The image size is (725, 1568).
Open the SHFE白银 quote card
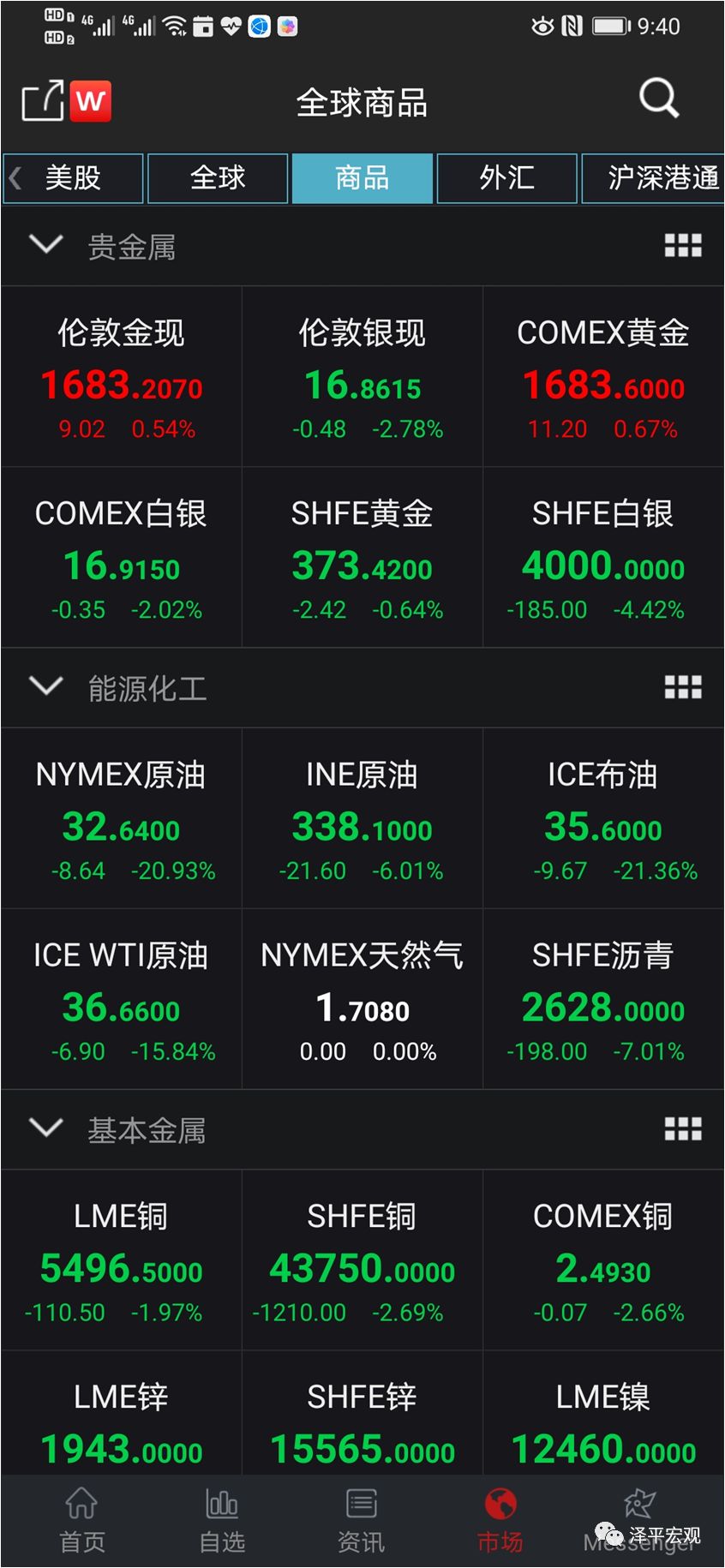pos(603,558)
